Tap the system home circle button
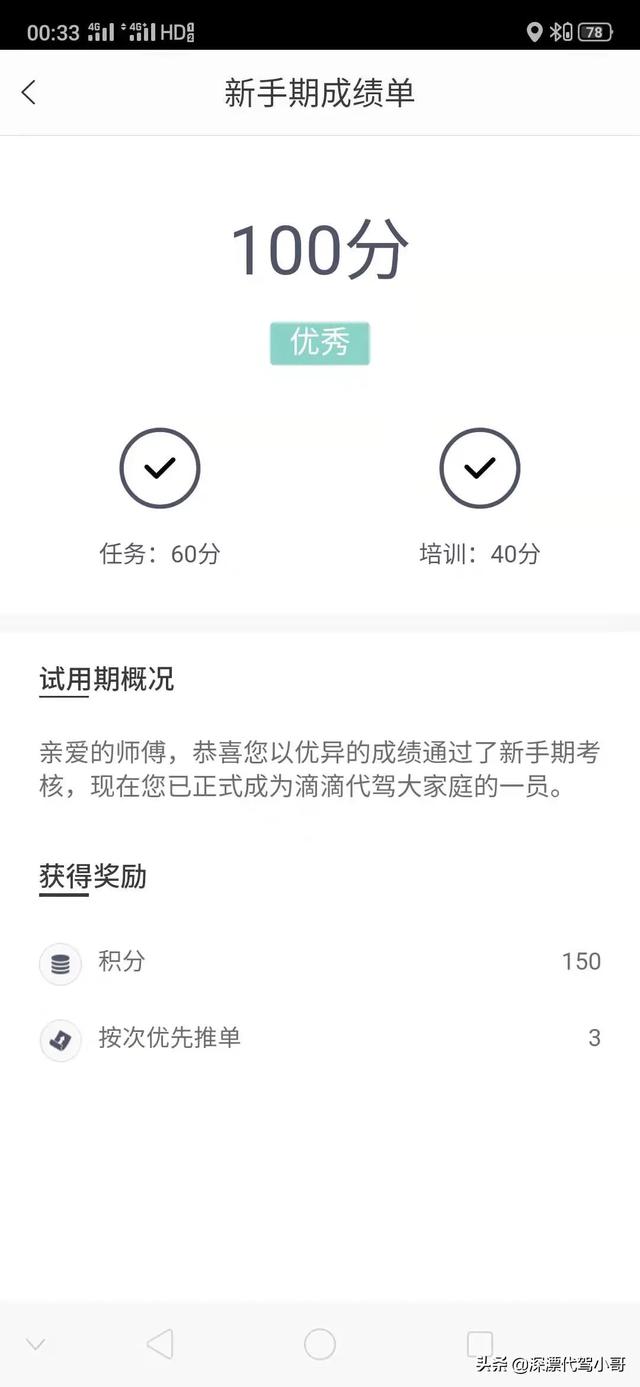This screenshot has height=1387, width=640. click(320, 1344)
